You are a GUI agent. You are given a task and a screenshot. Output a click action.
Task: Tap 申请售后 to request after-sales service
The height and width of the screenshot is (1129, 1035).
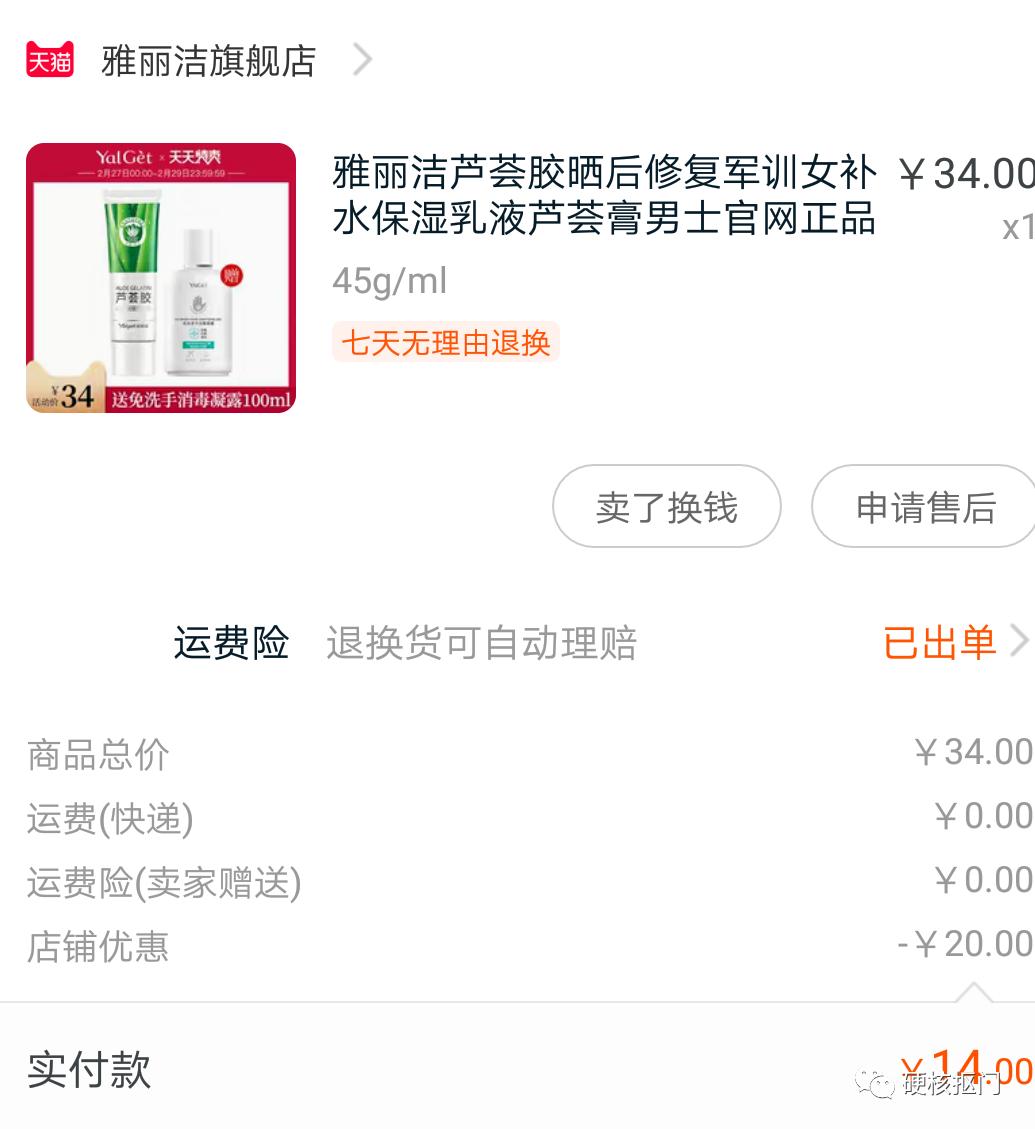click(925, 507)
